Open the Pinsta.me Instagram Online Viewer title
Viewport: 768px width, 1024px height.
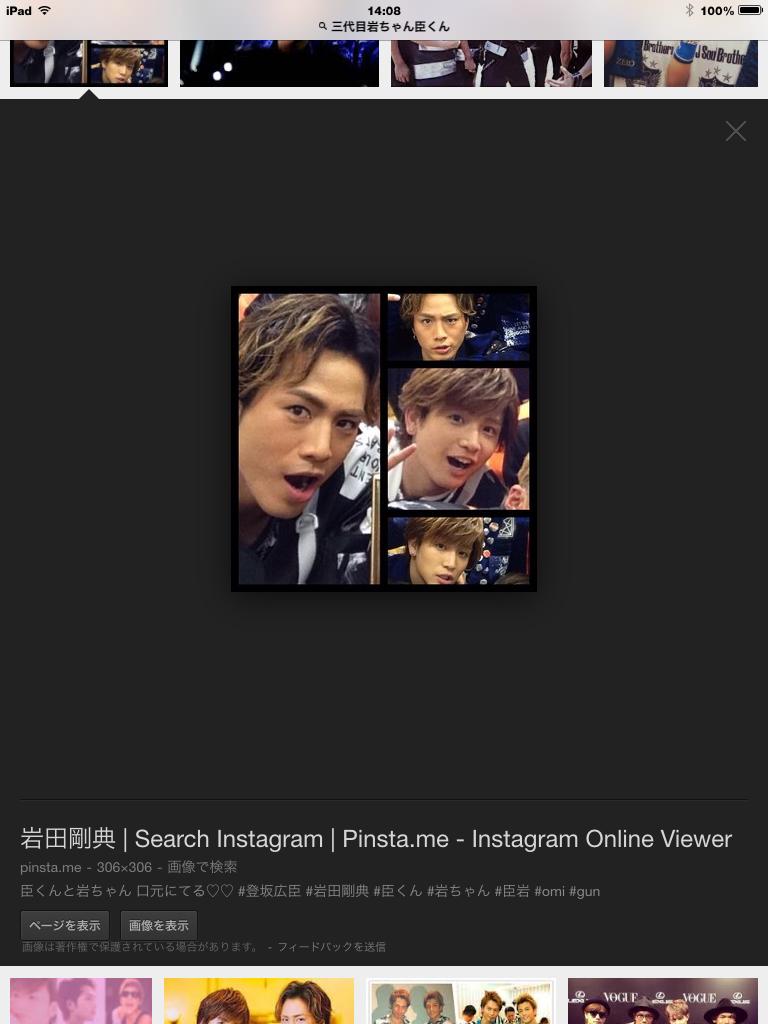376,839
